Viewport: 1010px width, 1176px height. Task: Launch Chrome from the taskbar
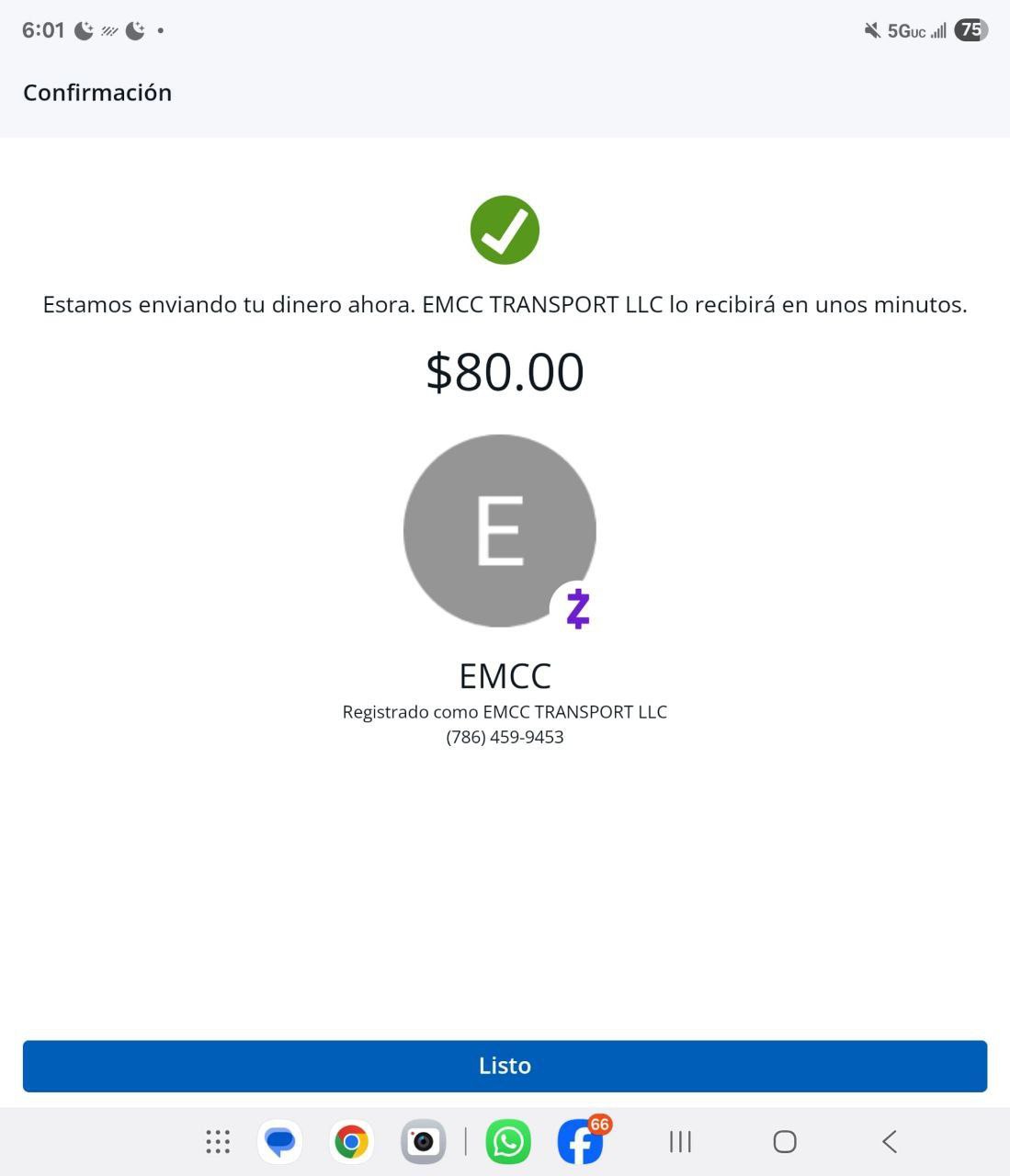351,1142
